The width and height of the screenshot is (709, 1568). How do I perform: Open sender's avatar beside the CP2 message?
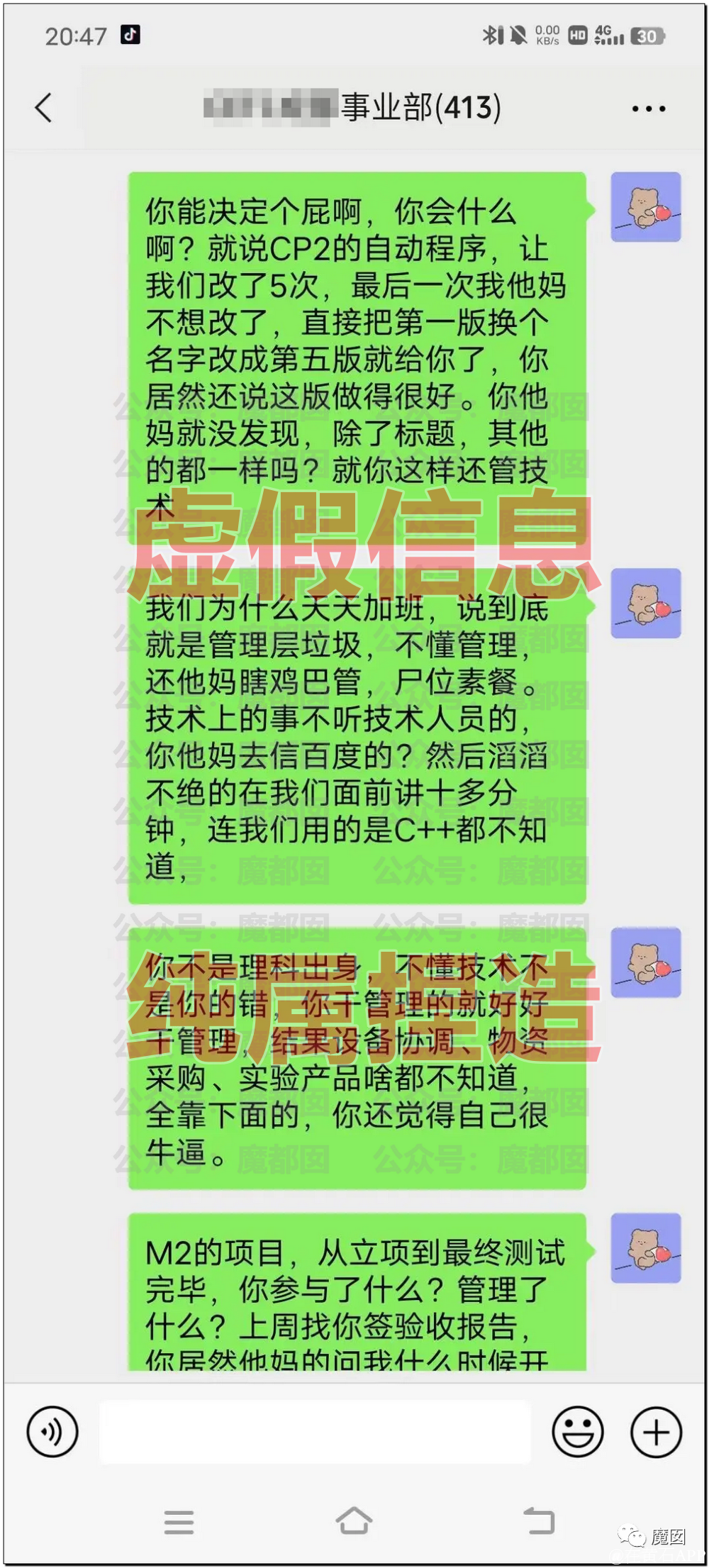(x=645, y=207)
